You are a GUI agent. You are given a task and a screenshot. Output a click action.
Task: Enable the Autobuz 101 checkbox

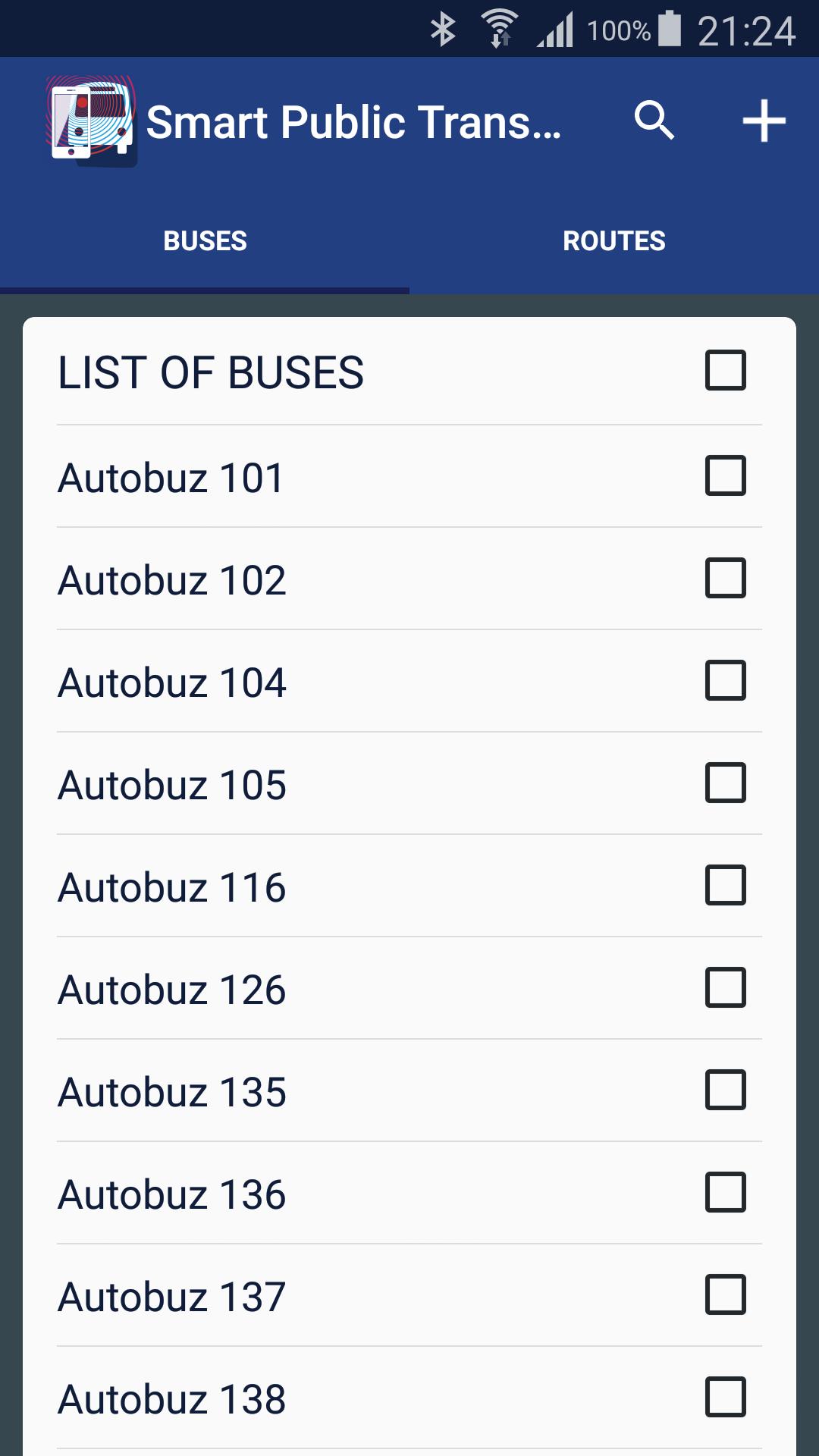(x=726, y=475)
